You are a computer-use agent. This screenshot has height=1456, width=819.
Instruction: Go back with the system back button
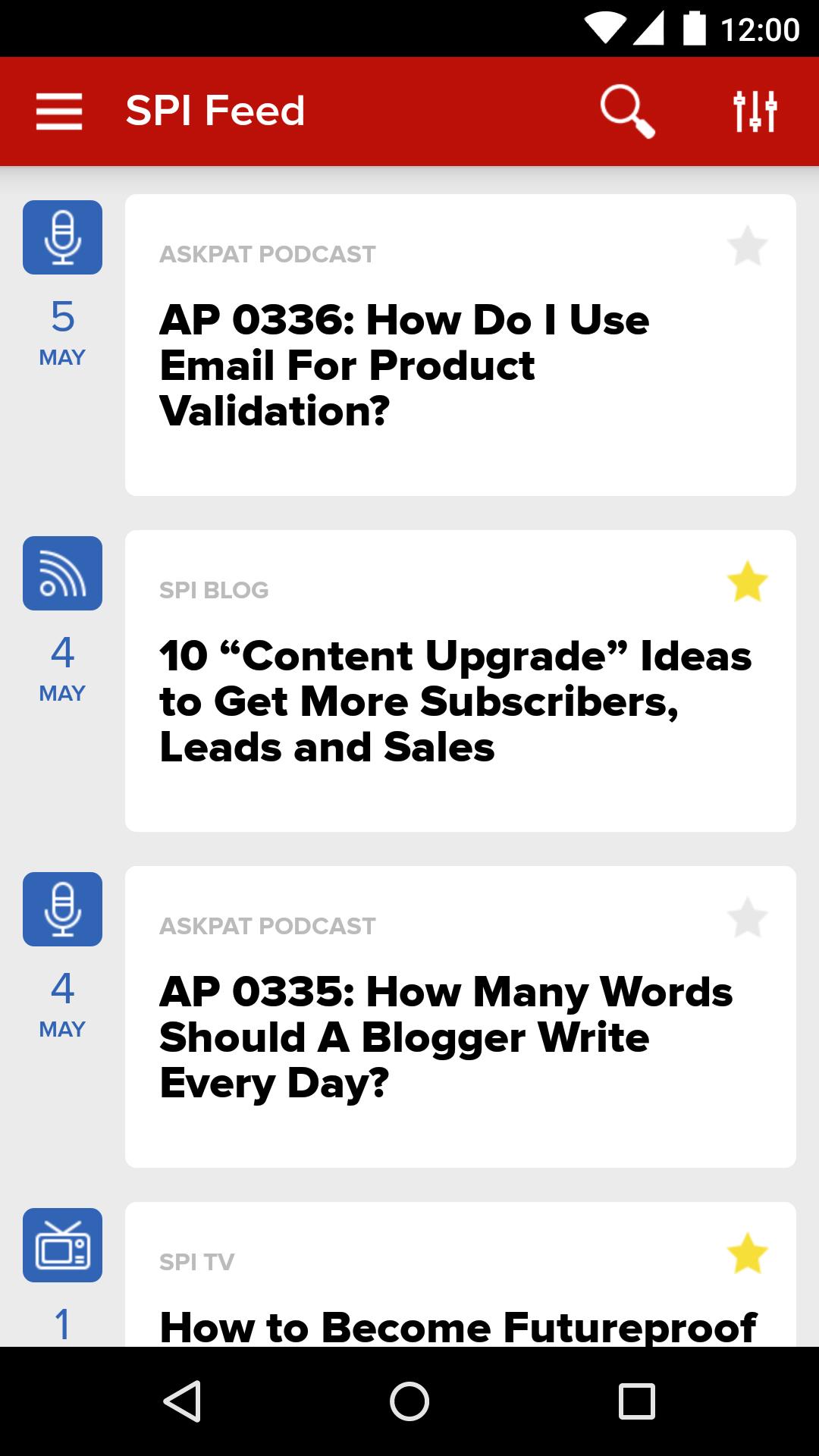pyautogui.click(x=182, y=1401)
